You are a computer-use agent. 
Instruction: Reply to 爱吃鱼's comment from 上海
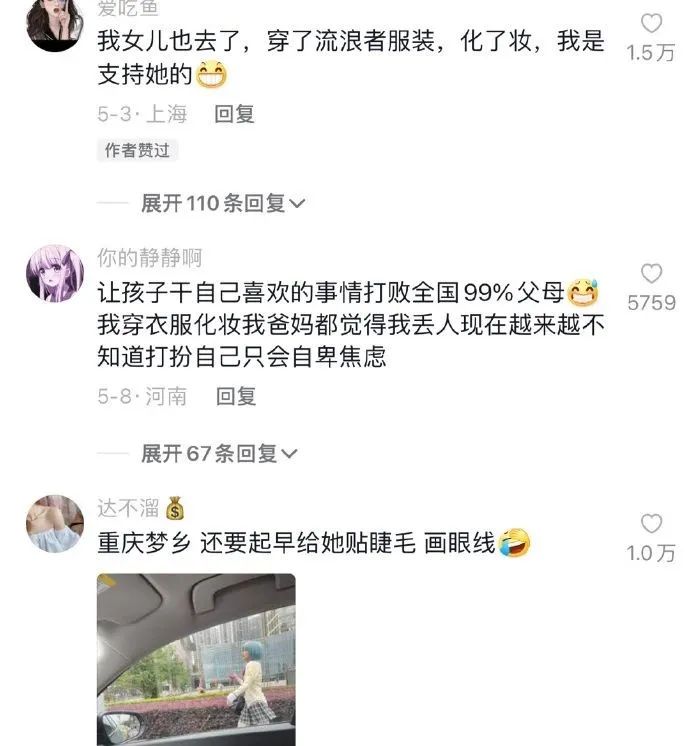click(x=235, y=114)
